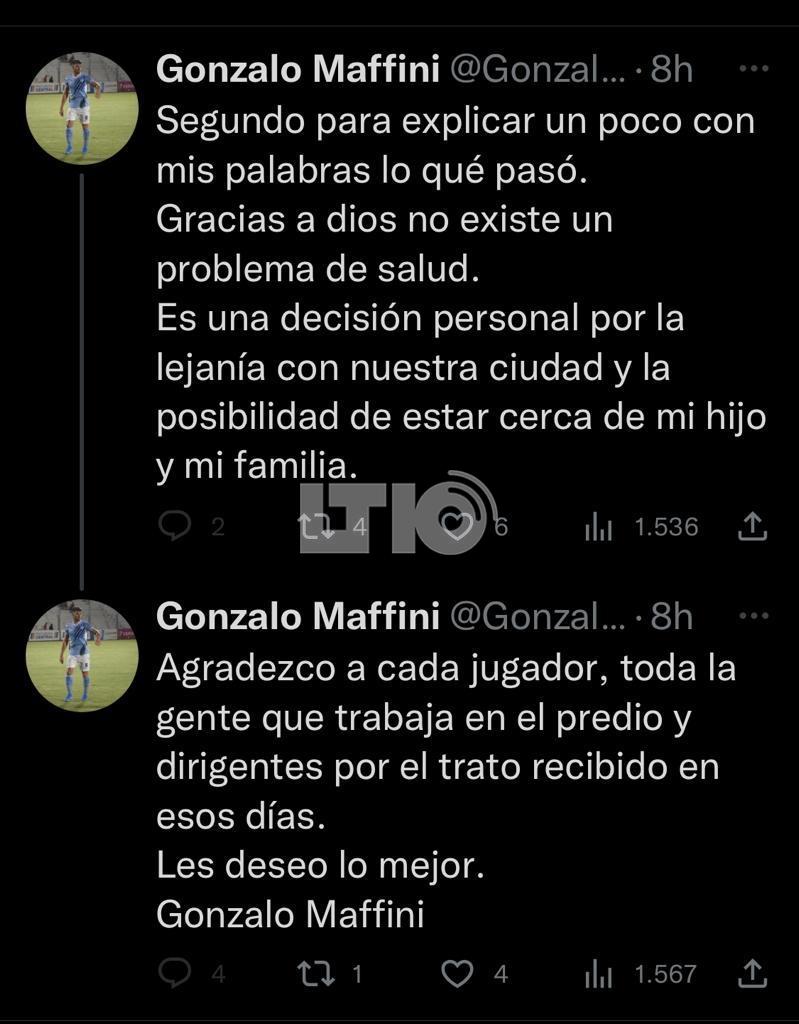Open the profile picture beside the 'Segundo para explicar' tweet
799x1024 pixels.
82,108
